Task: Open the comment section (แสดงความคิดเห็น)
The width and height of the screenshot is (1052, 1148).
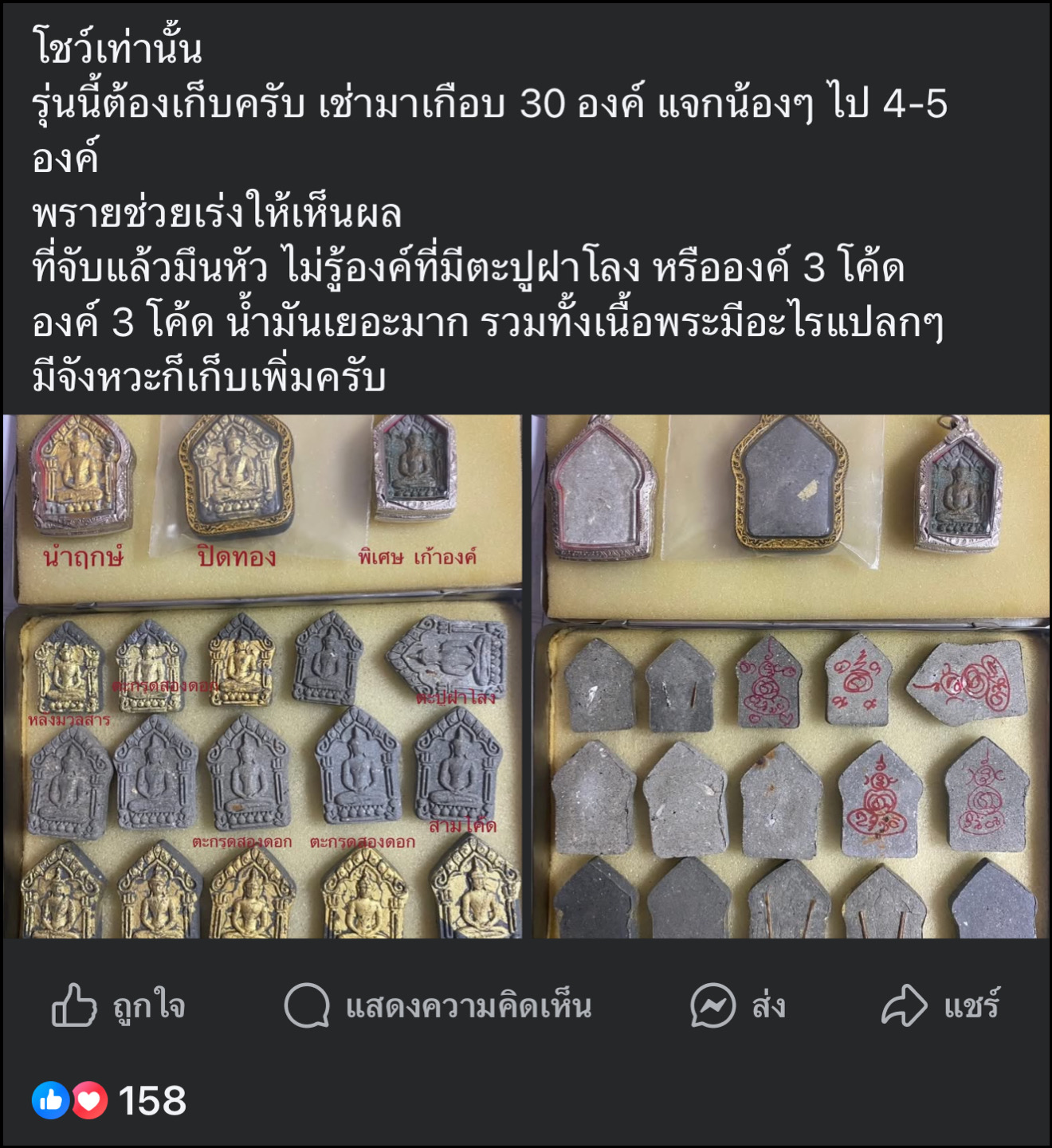Action: click(438, 1006)
